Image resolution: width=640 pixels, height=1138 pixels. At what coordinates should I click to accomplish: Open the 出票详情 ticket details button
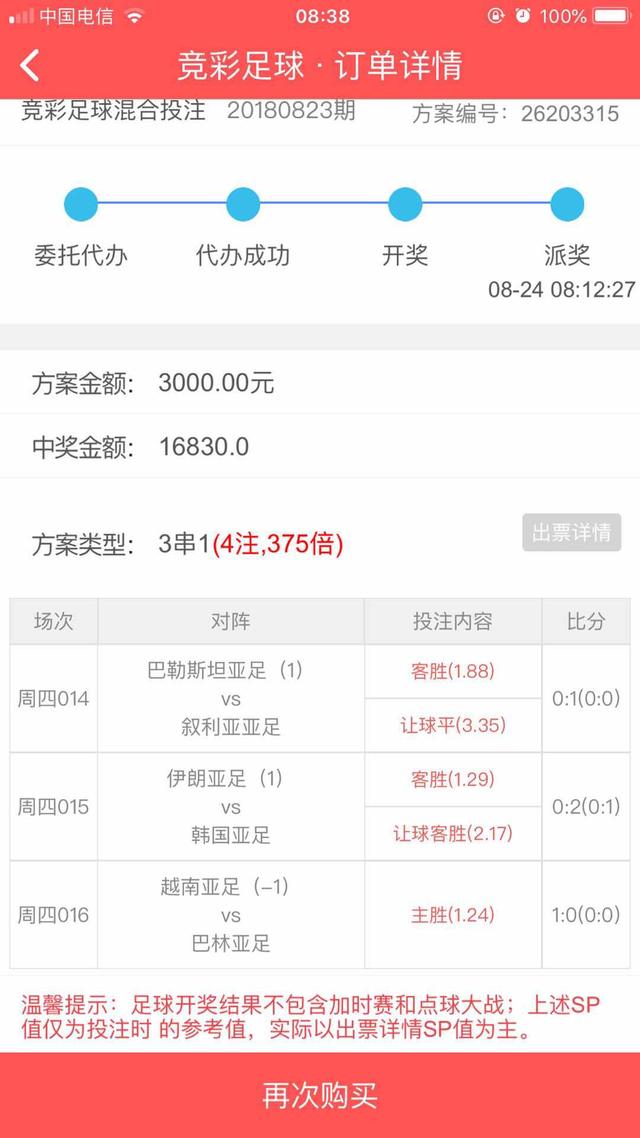571,533
